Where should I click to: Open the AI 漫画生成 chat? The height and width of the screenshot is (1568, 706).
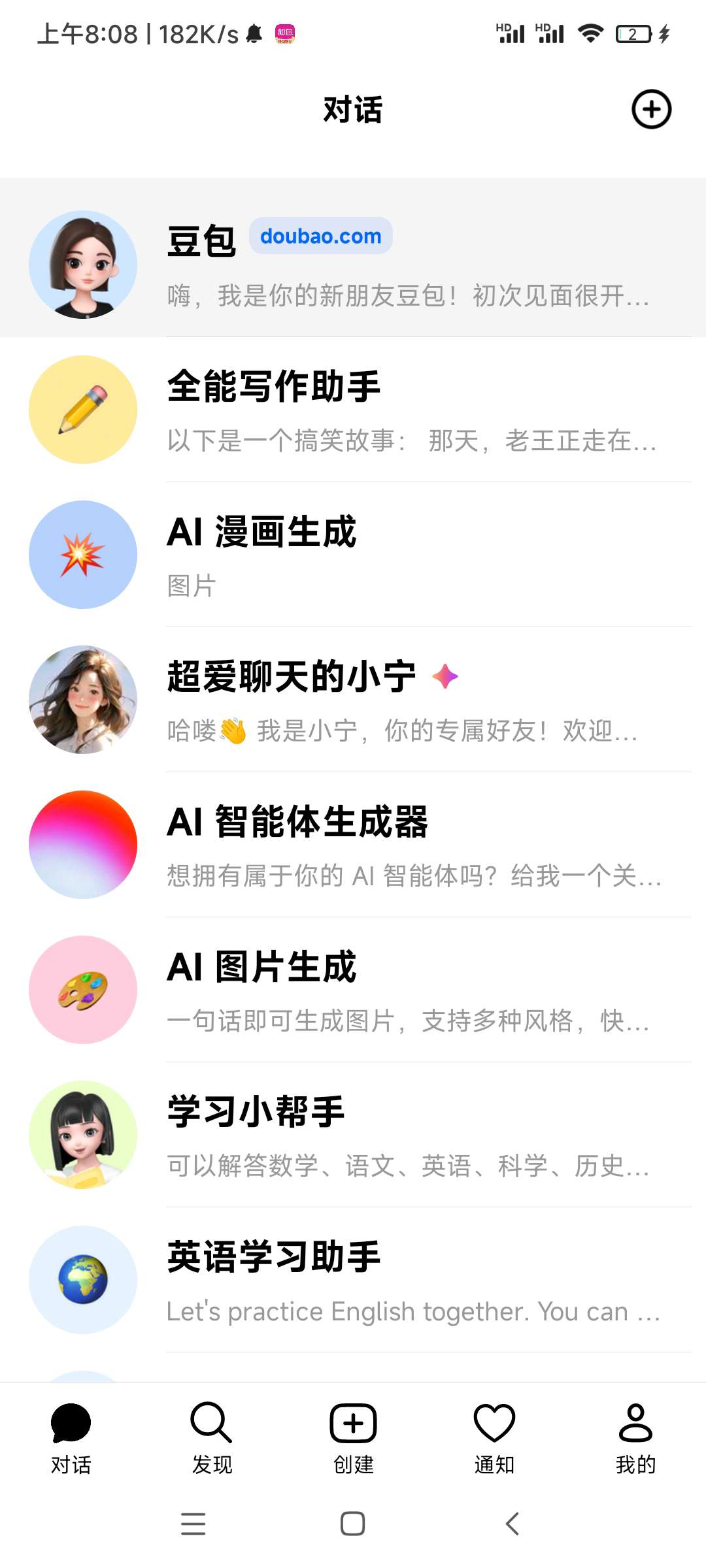(353, 555)
